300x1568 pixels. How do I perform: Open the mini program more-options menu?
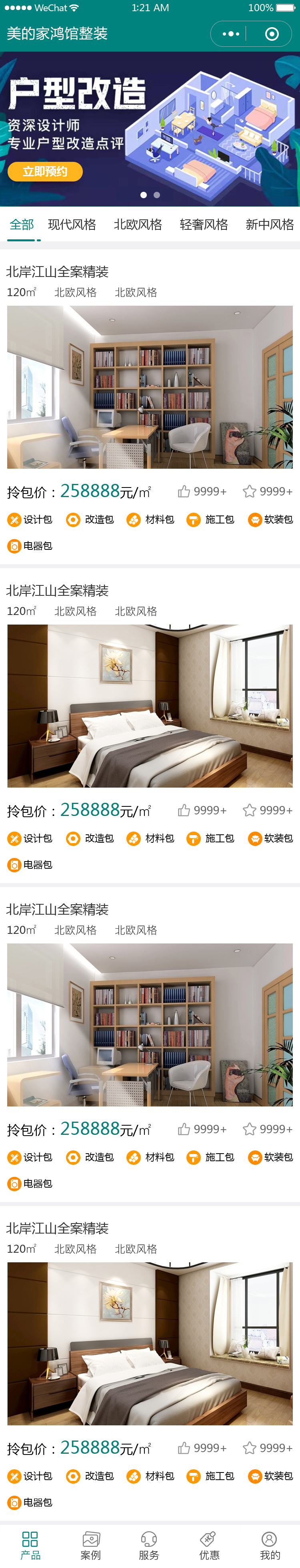coord(230,34)
